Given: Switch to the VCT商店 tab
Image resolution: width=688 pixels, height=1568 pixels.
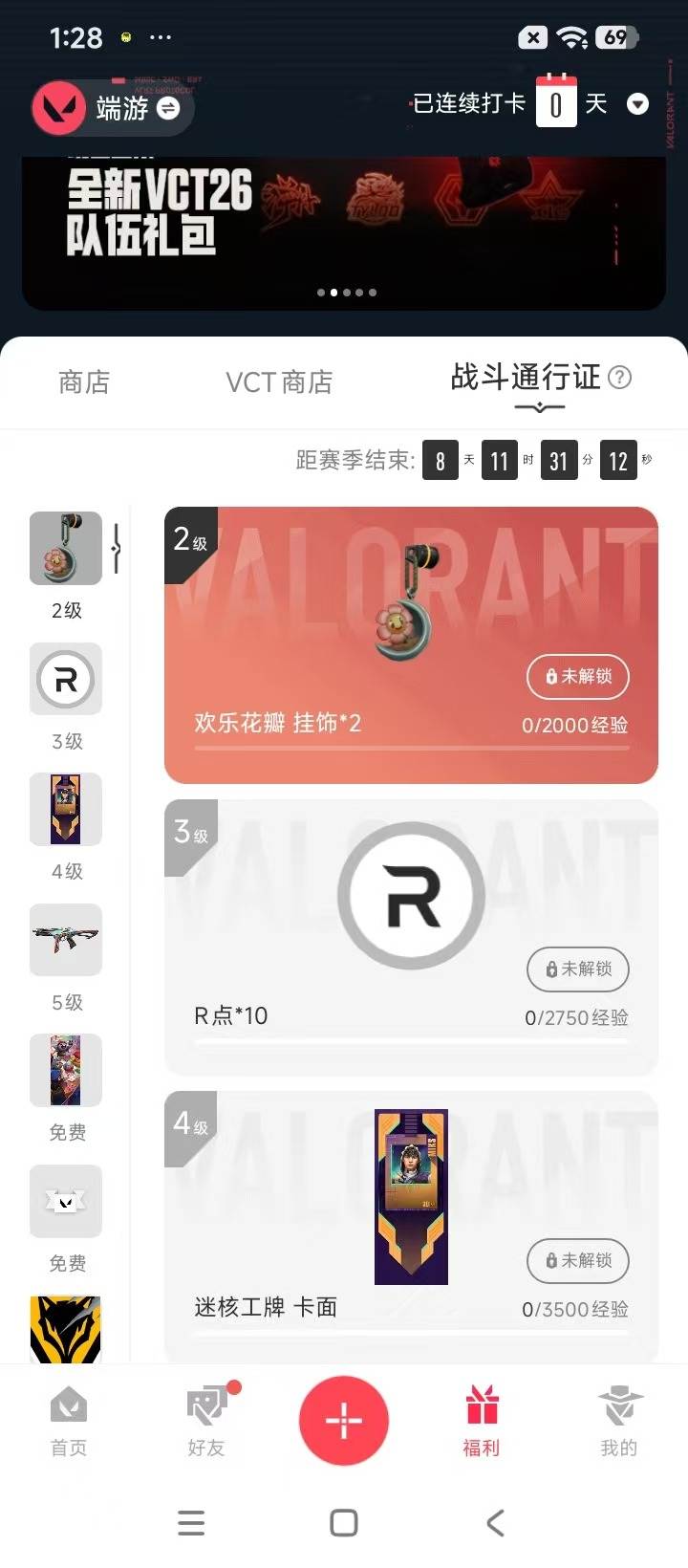Looking at the screenshot, I should coord(280,381).
